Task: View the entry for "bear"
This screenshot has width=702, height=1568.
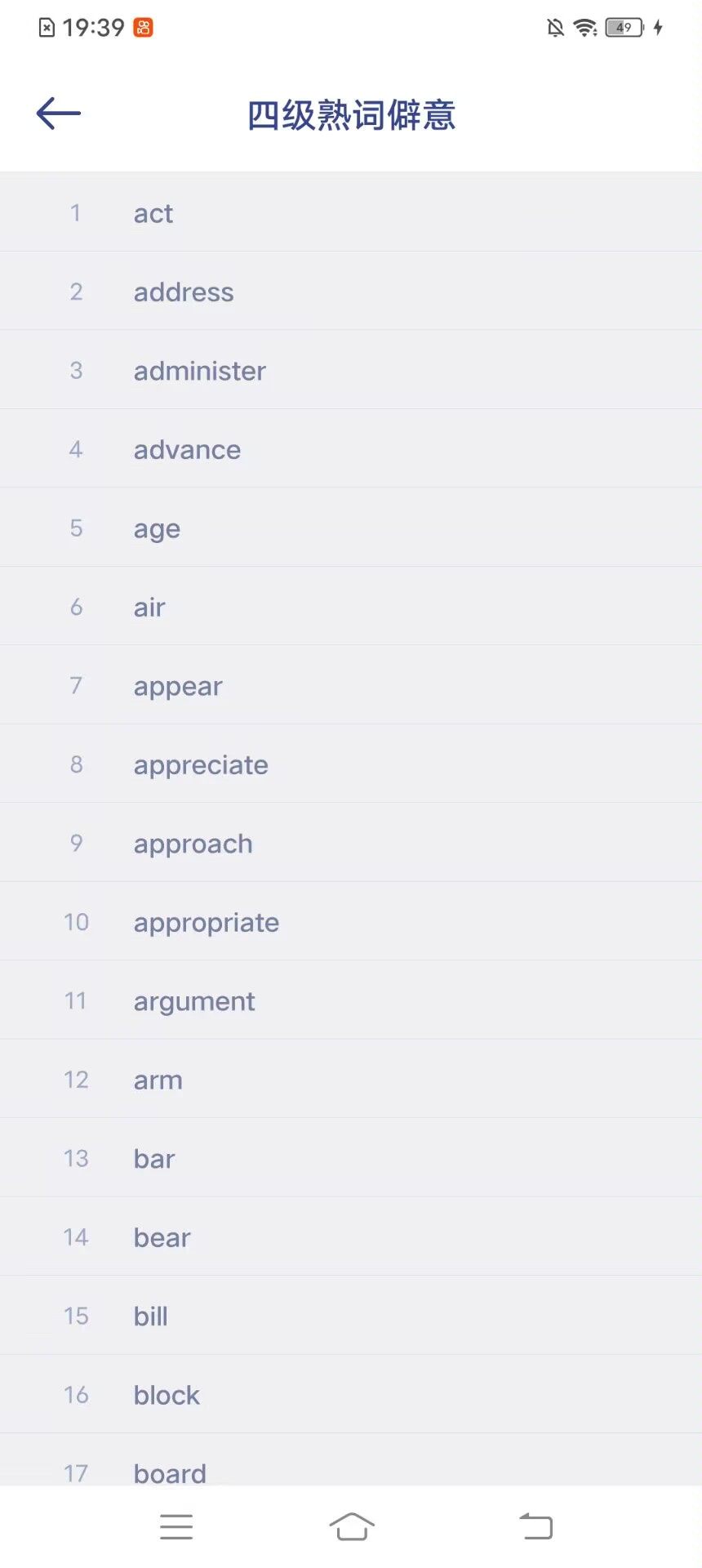Action: (x=351, y=1237)
